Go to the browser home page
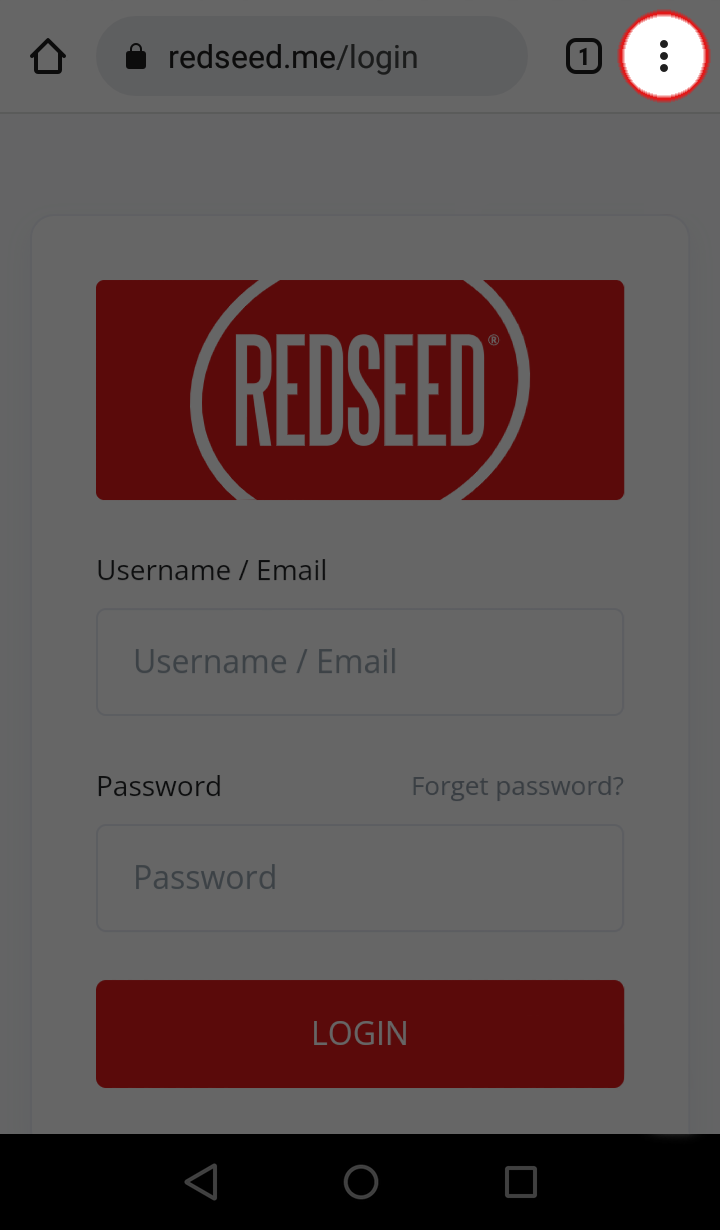This screenshot has width=720, height=1230. (x=48, y=56)
